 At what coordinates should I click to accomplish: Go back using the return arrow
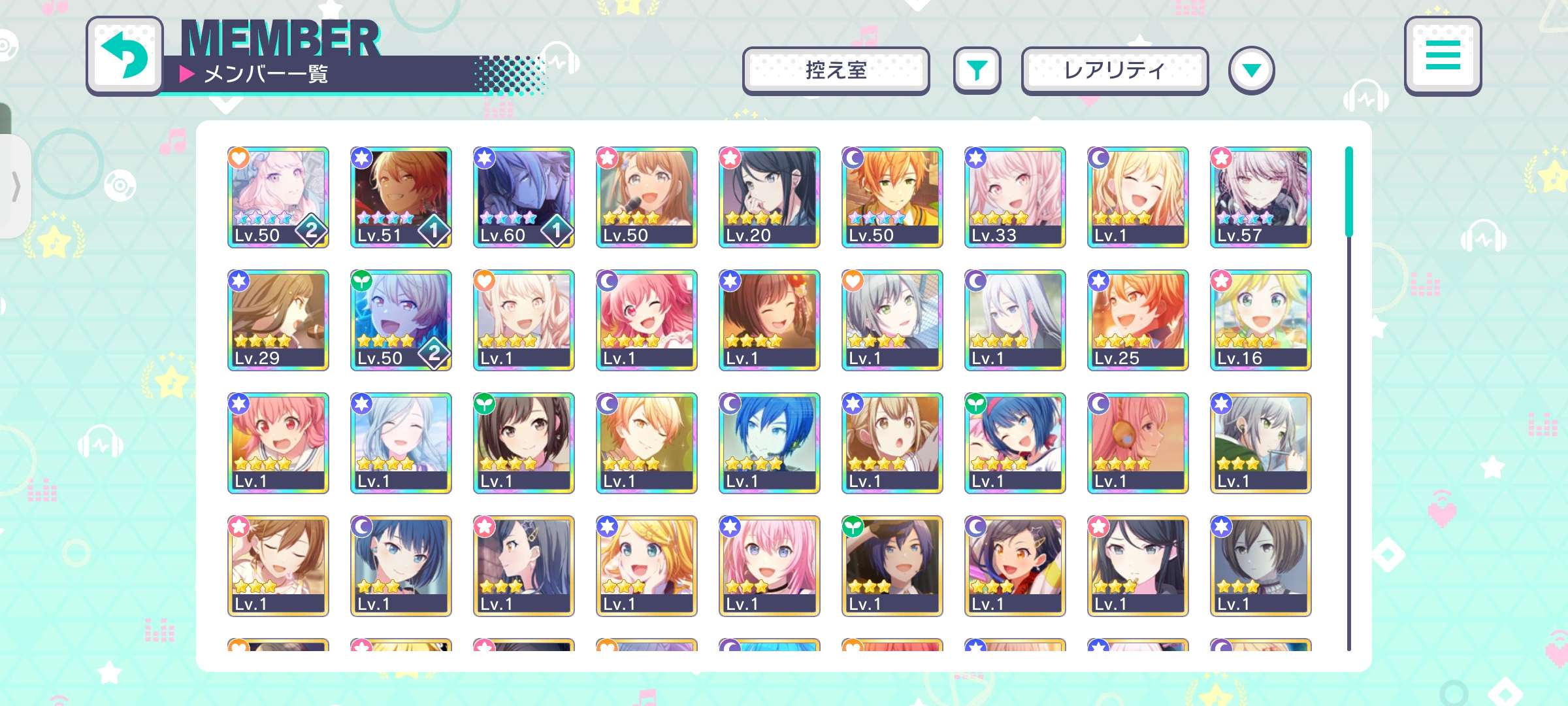click(124, 56)
